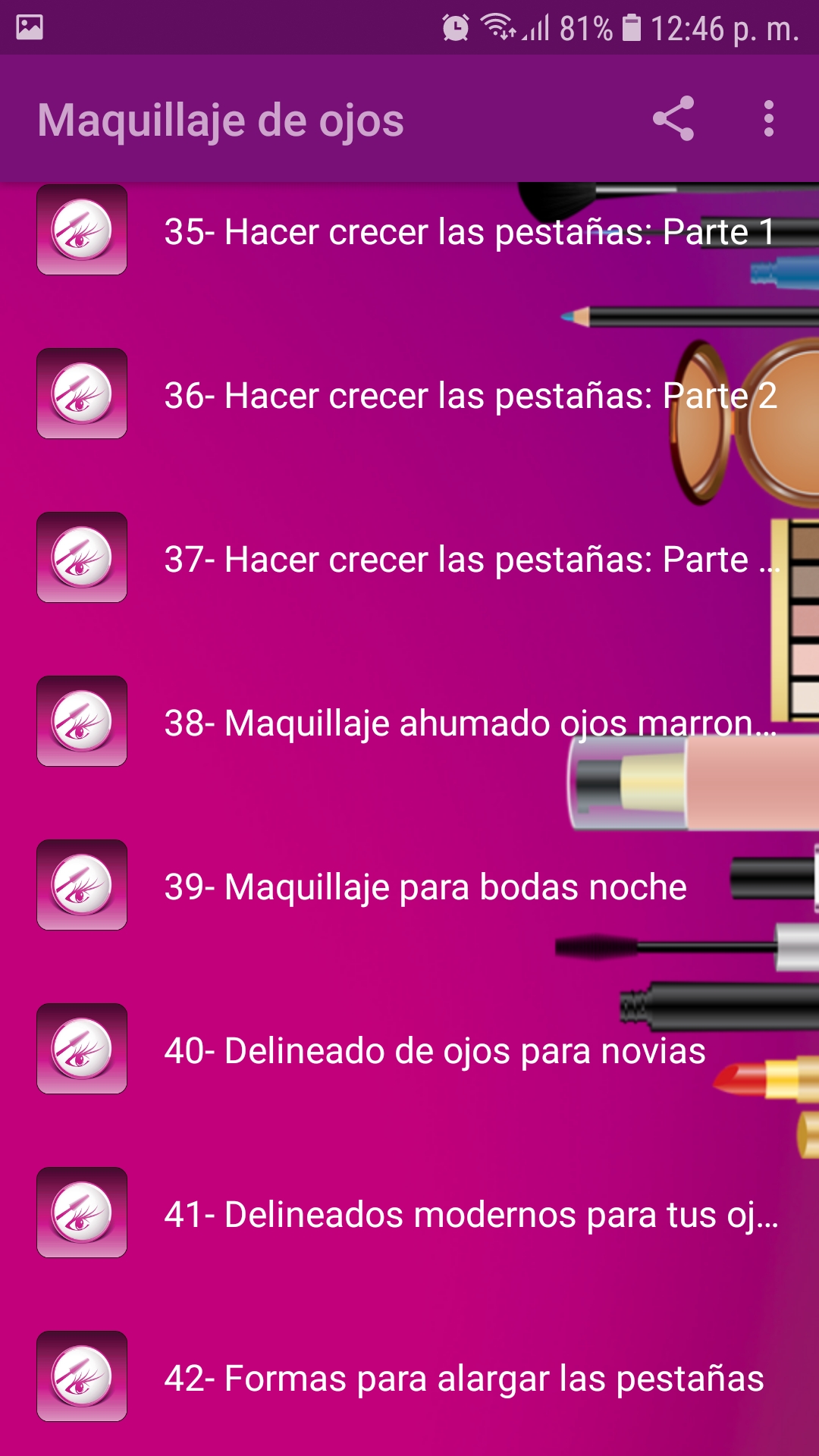Open 40- Delineado de ojos para novias
Viewport: 819px width, 1456px height.
point(434,1051)
